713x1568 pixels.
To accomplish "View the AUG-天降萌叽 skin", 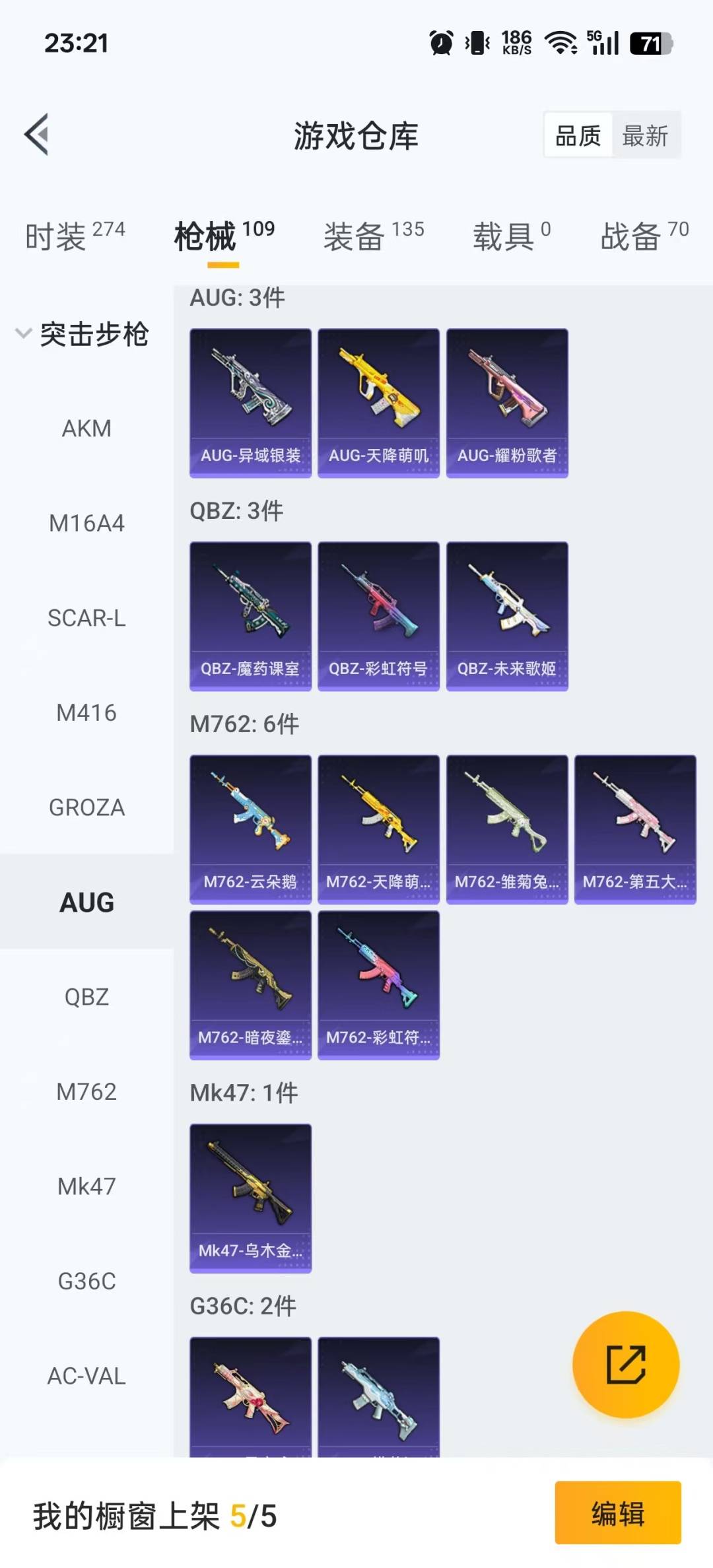I will coord(378,403).
